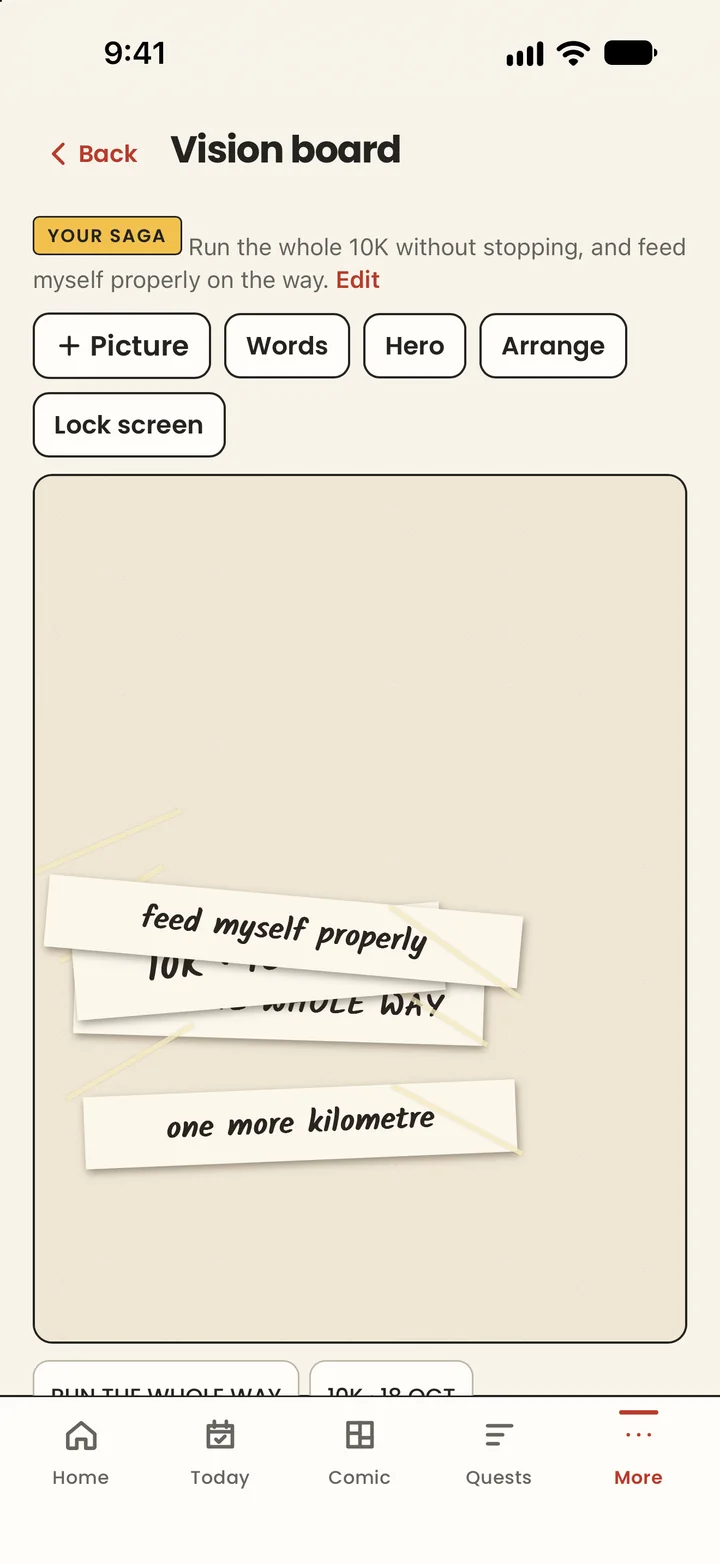Edit the saga text

[358, 280]
